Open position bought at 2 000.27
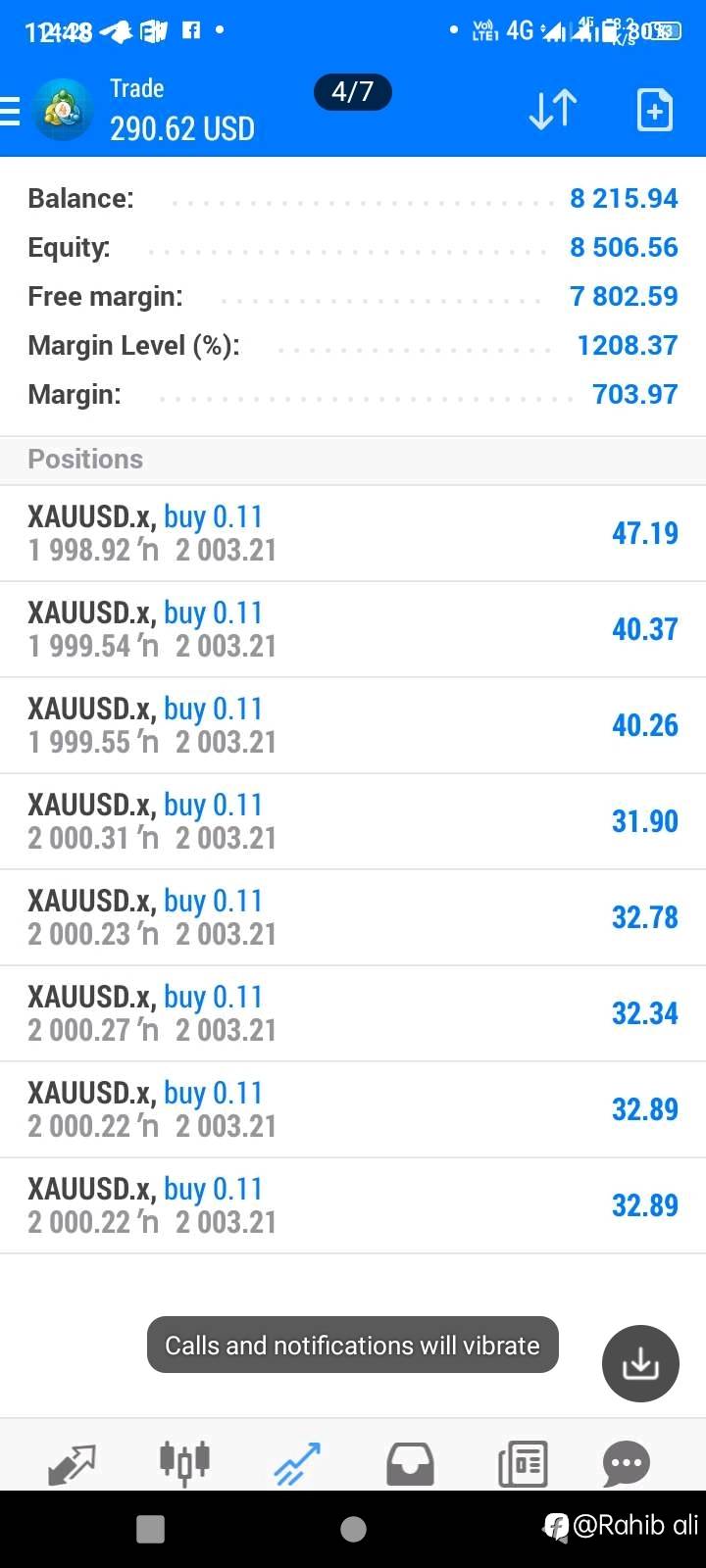The image size is (706, 1568). click(353, 1013)
